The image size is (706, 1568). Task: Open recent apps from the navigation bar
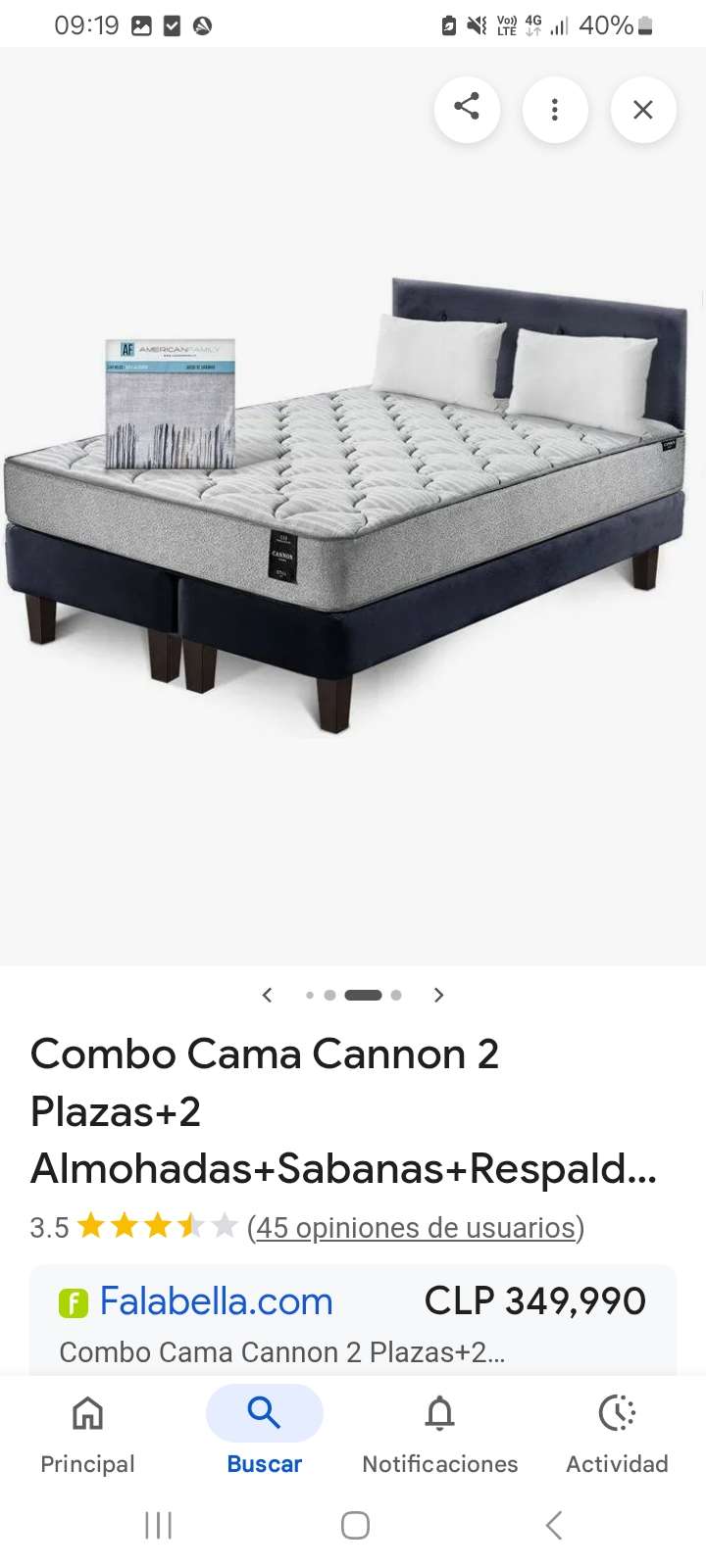click(x=158, y=1525)
